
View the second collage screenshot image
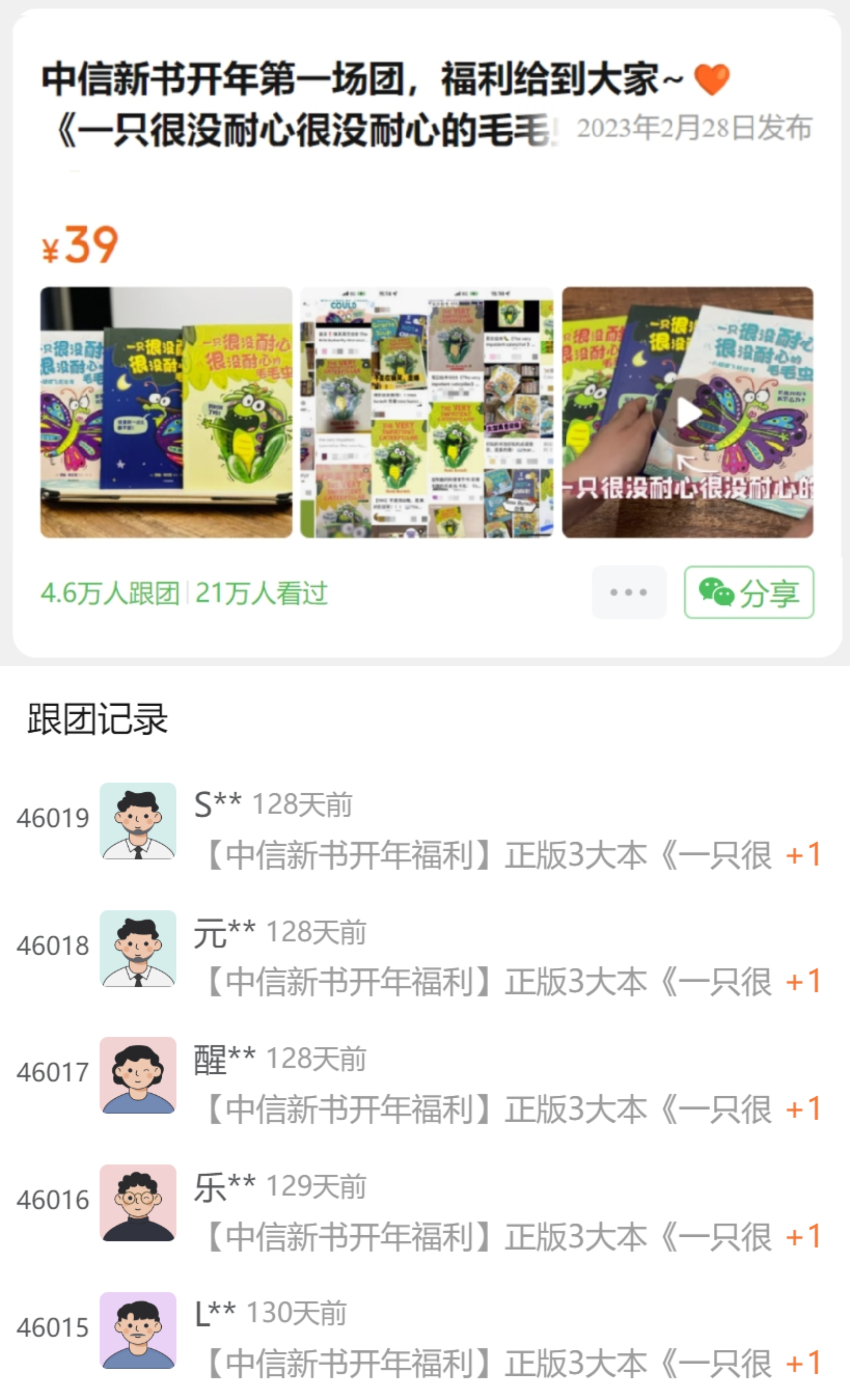pos(427,413)
